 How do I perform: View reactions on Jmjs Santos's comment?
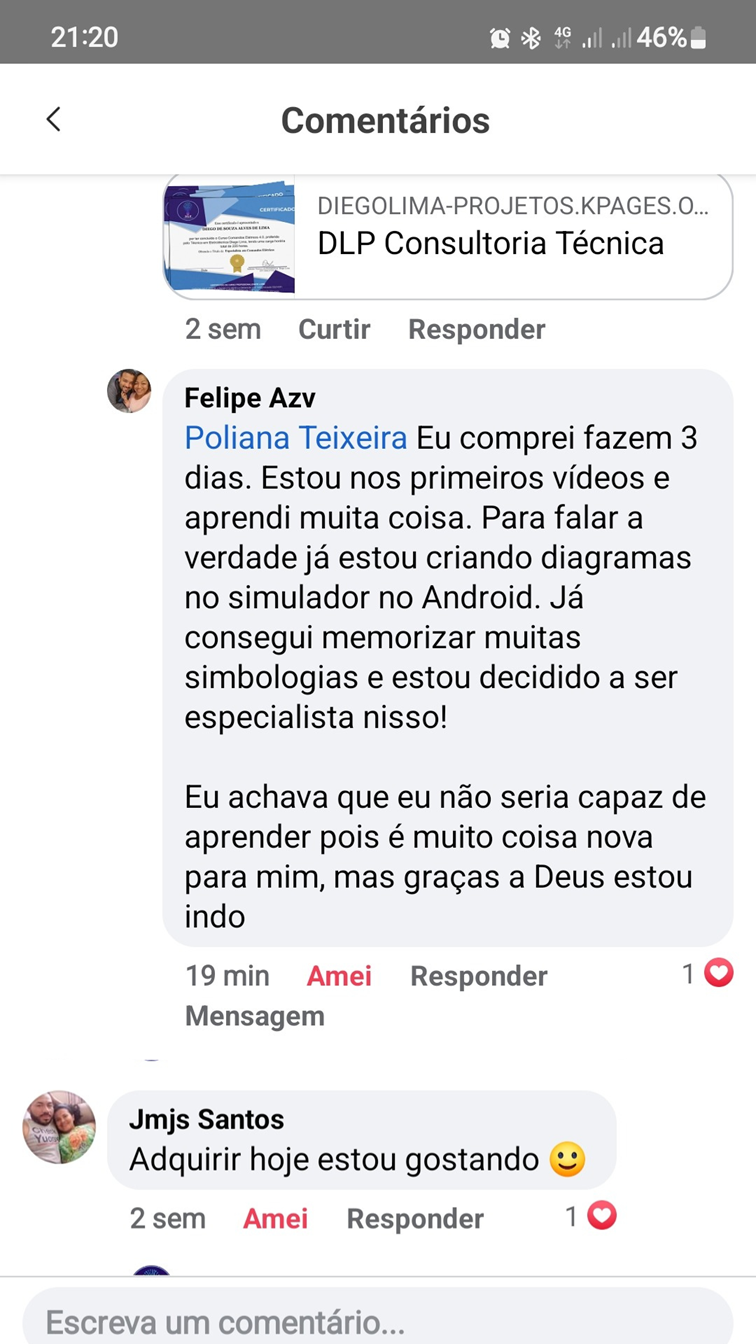(591, 1216)
